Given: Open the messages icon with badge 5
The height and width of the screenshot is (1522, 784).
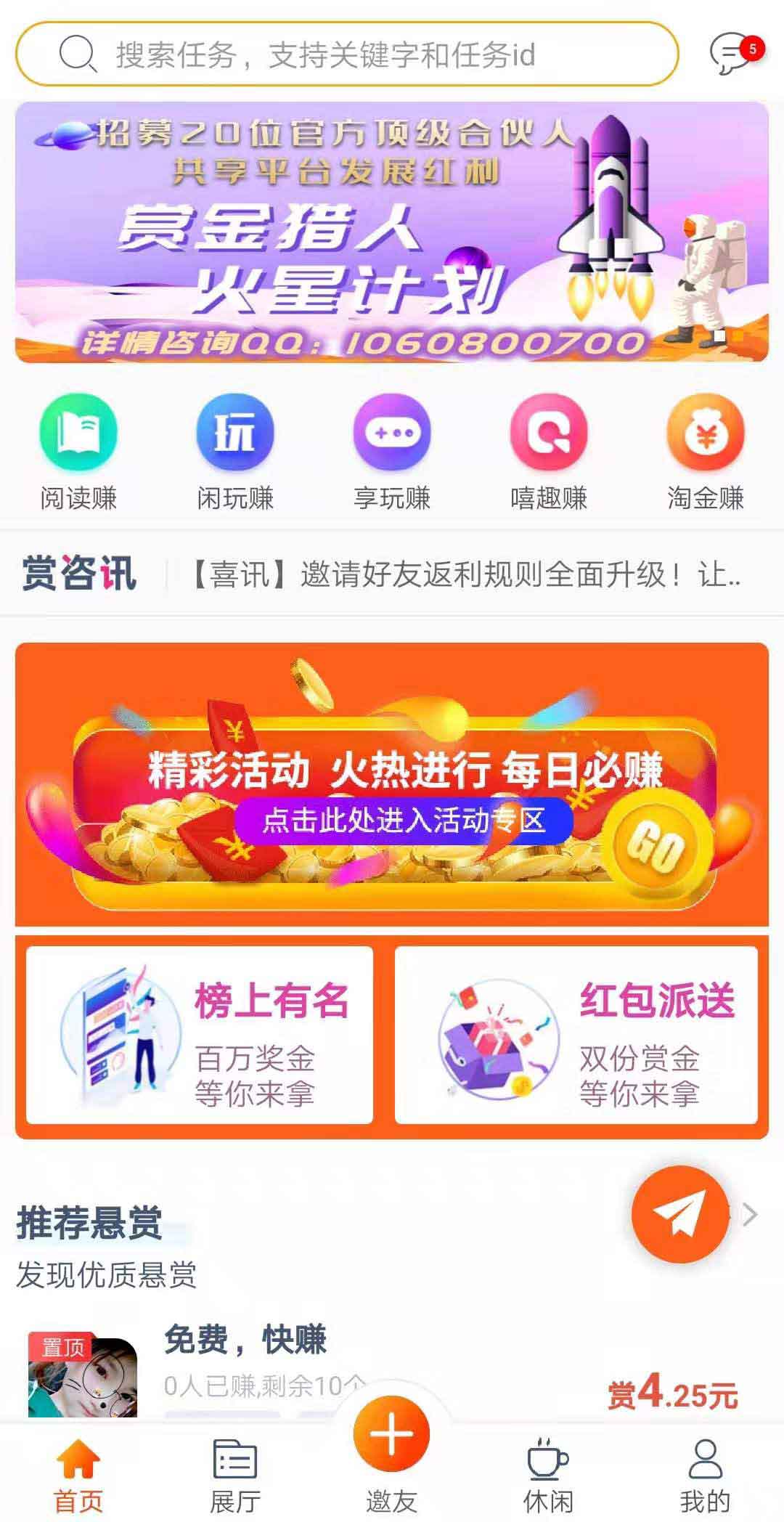Looking at the screenshot, I should [735, 54].
